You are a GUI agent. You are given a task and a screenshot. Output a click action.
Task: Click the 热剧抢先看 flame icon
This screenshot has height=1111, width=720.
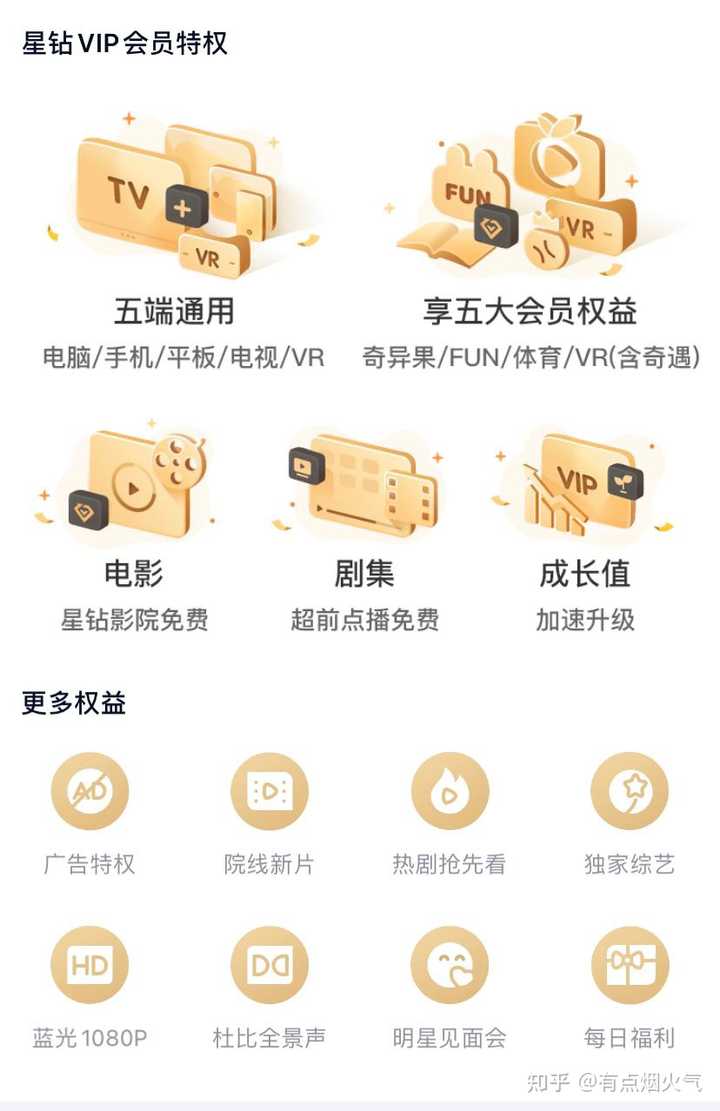(x=449, y=790)
